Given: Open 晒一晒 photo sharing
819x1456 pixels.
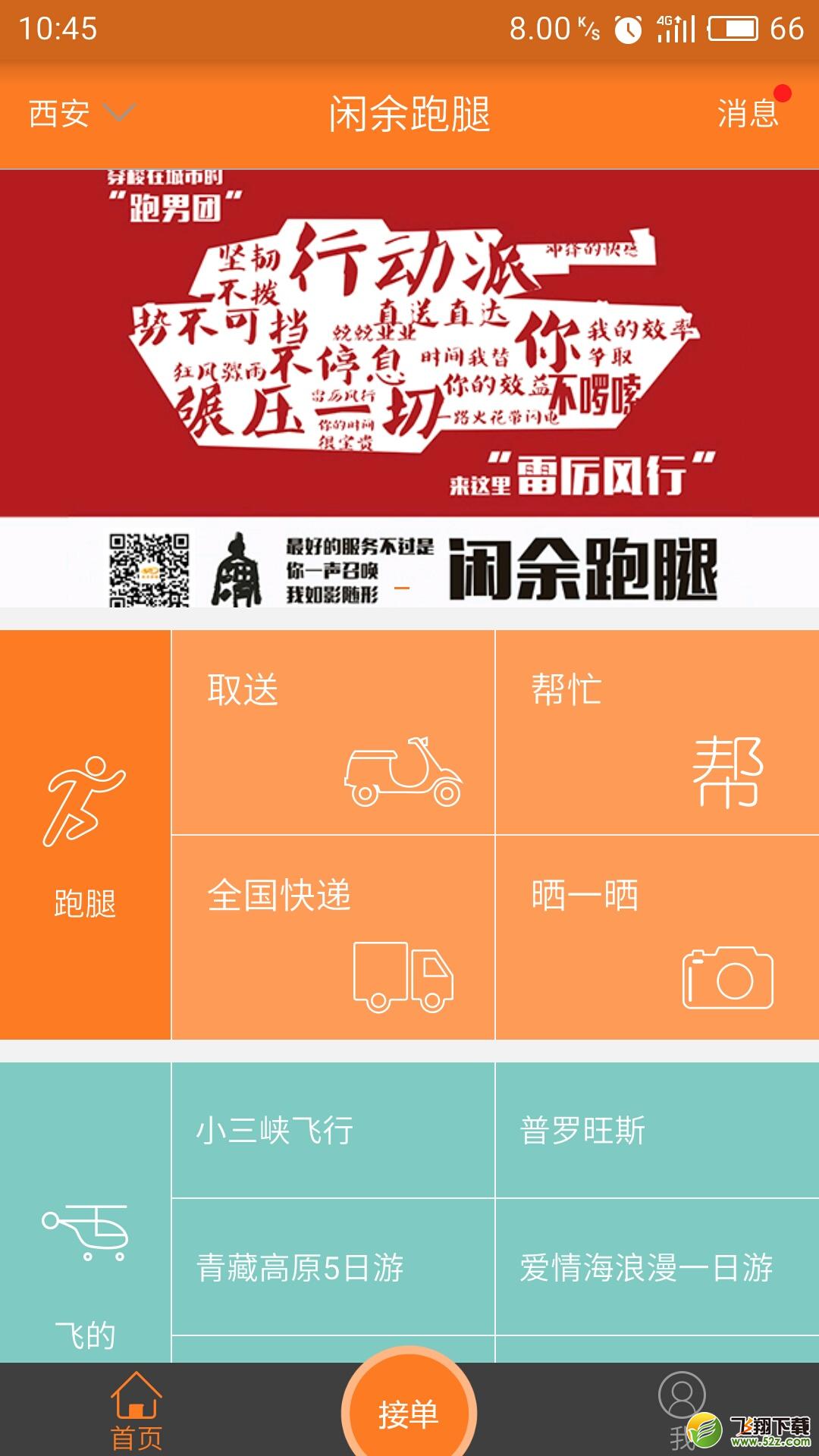Looking at the screenshot, I should click(x=657, y=937).
